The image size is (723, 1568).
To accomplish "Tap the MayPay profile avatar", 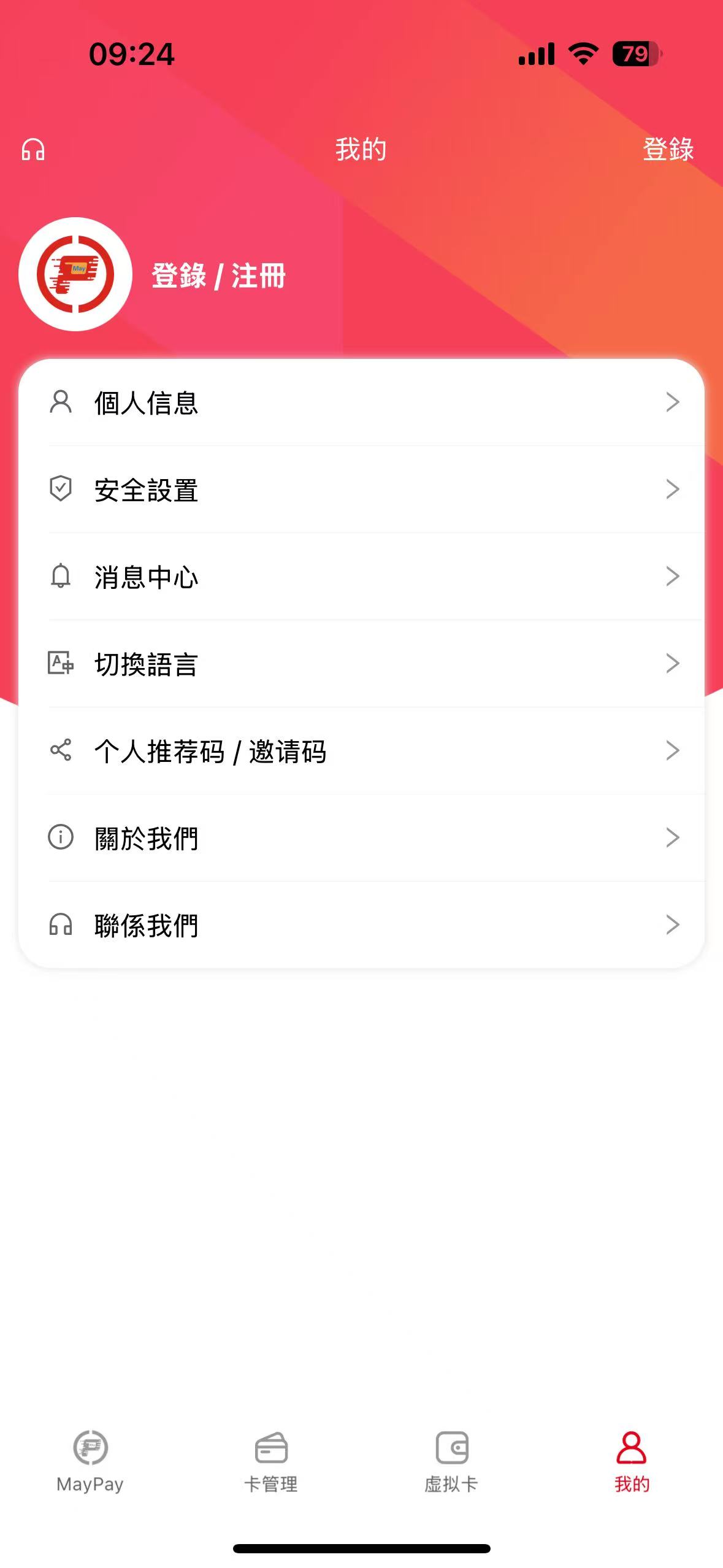I will (x=75, y=274).
